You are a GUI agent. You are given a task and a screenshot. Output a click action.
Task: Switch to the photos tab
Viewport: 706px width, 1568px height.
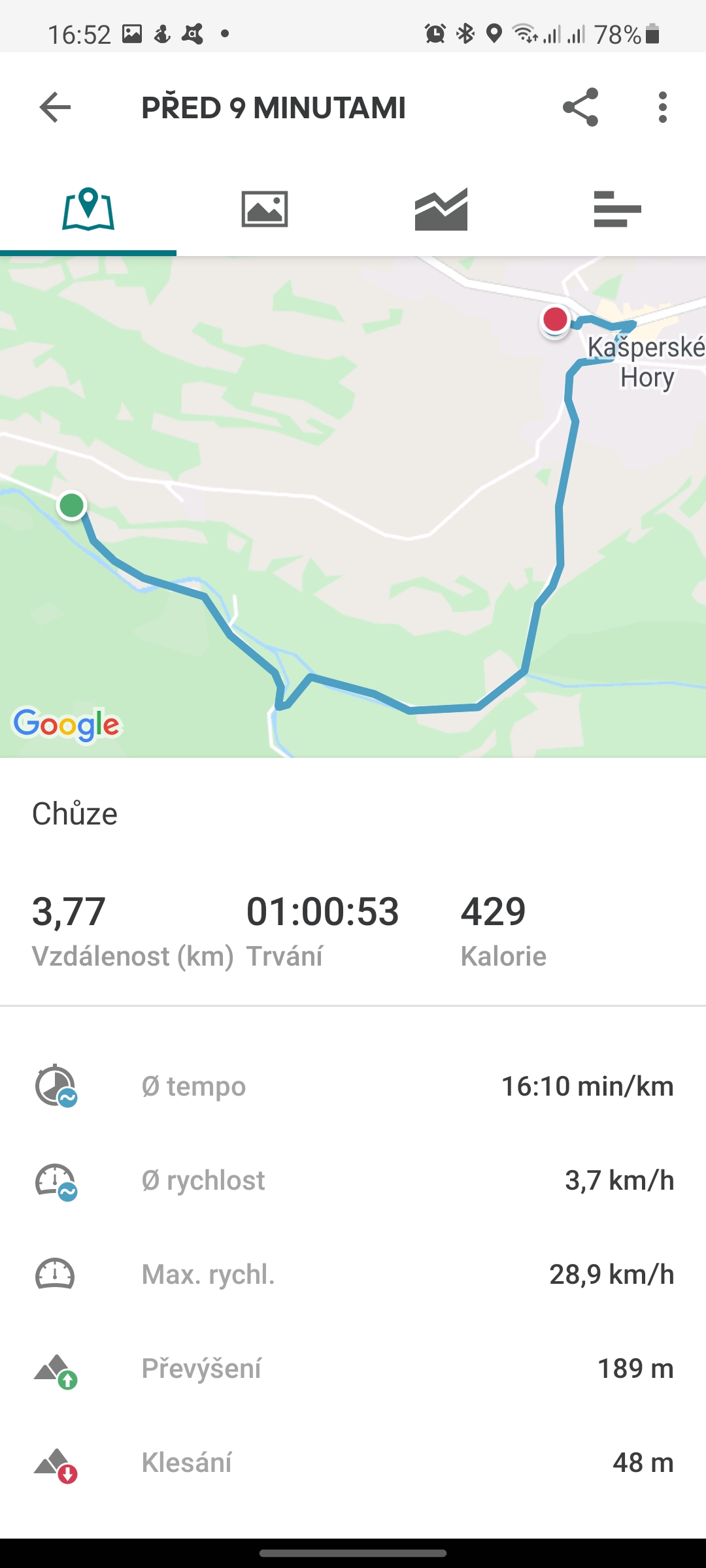pyautogui.click(x=265, y=209)
